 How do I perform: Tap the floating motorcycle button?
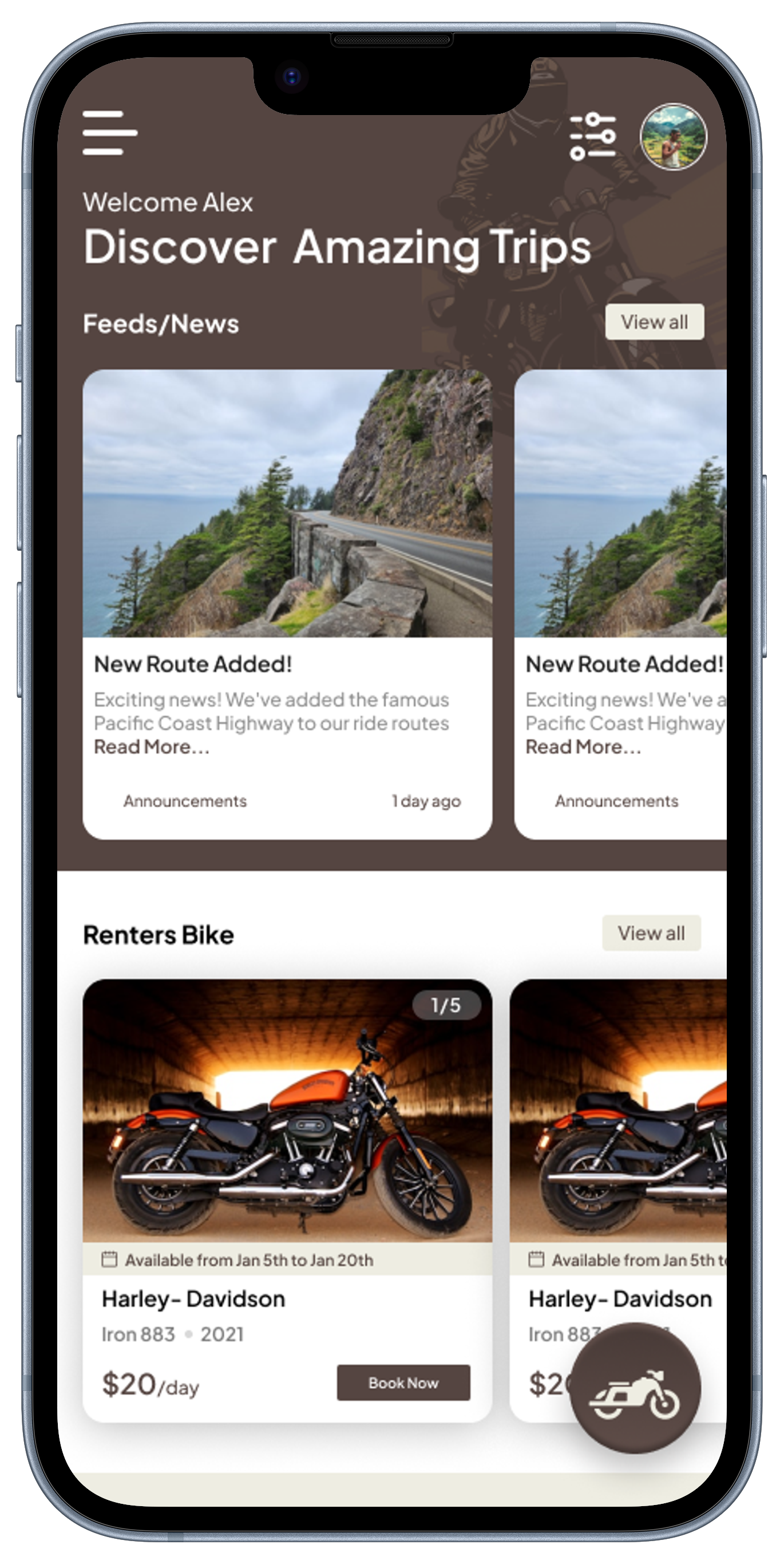pyautogui.click(x=635, y=1389)
